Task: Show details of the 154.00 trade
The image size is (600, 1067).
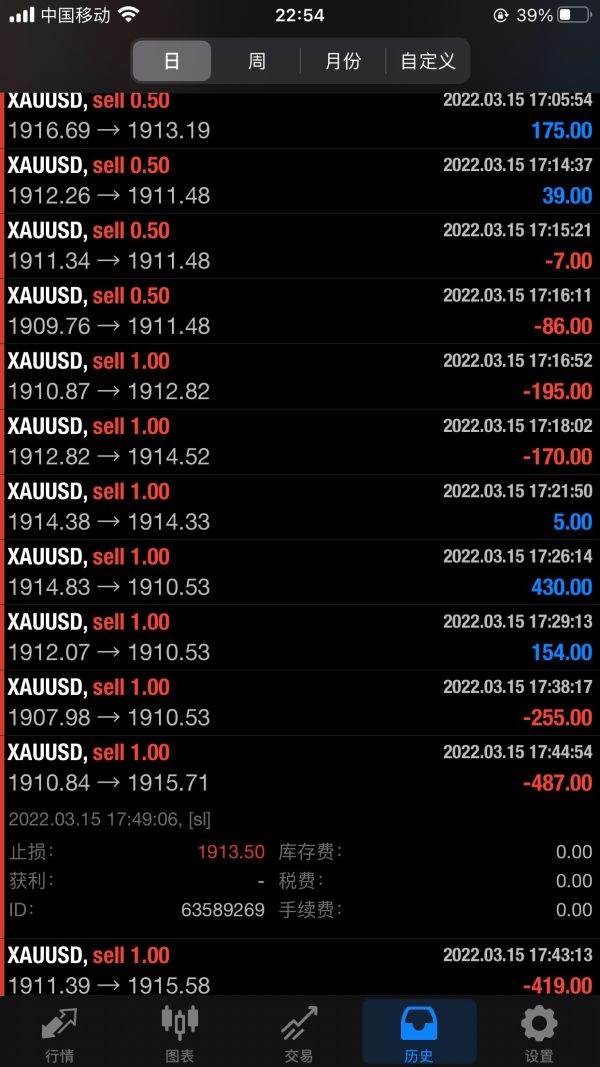Action: pos(300,638)
